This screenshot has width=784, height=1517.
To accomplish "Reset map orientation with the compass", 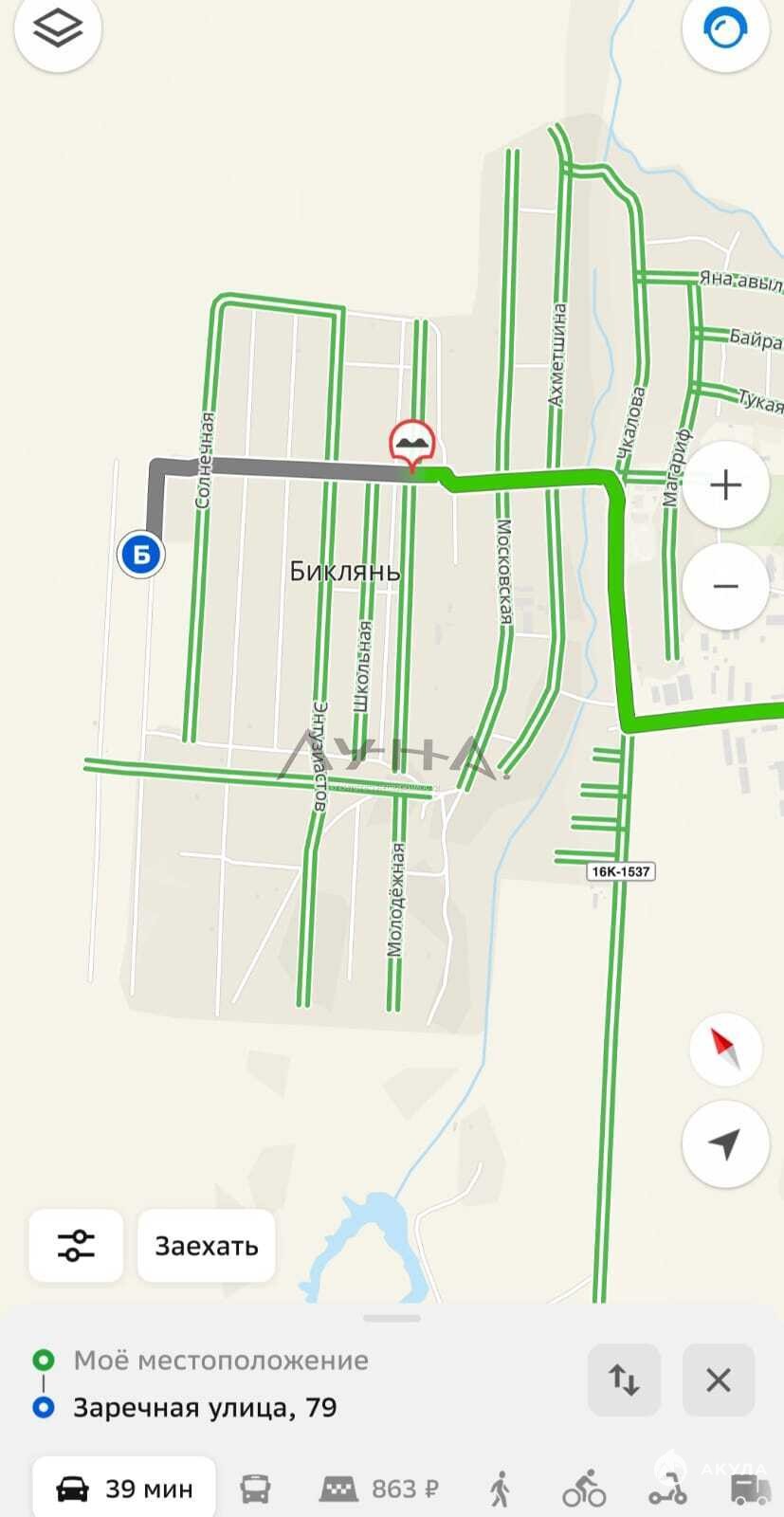I will (x=725, y=1050).
